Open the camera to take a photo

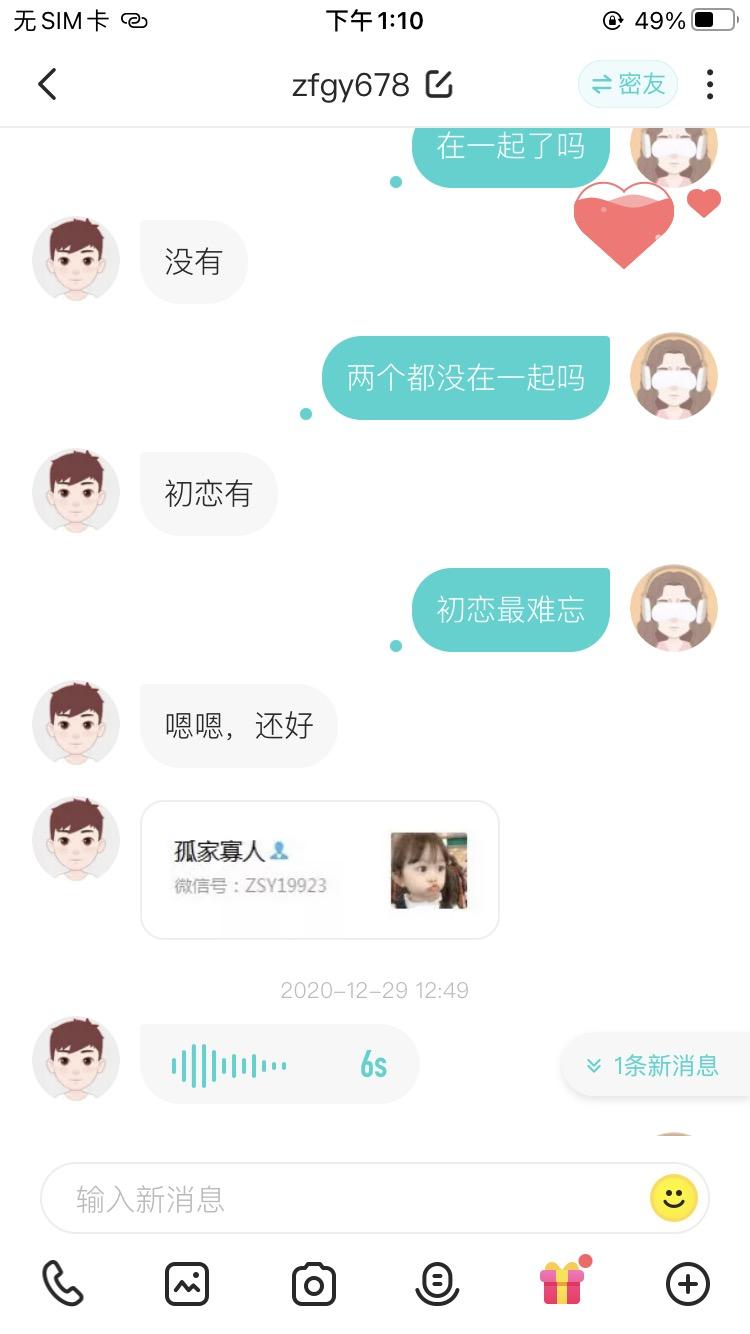(313, 1284)
